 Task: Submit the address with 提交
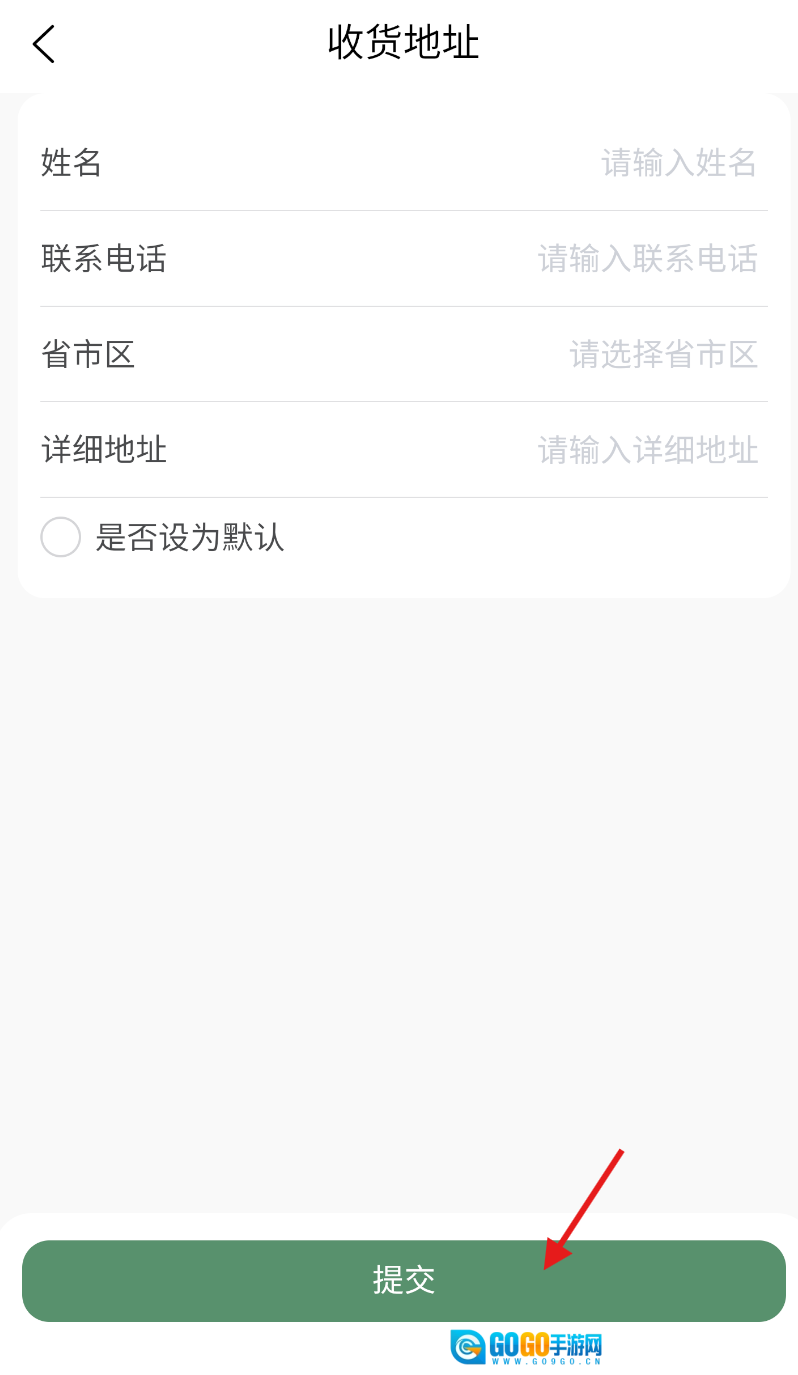click(403, 1280)
